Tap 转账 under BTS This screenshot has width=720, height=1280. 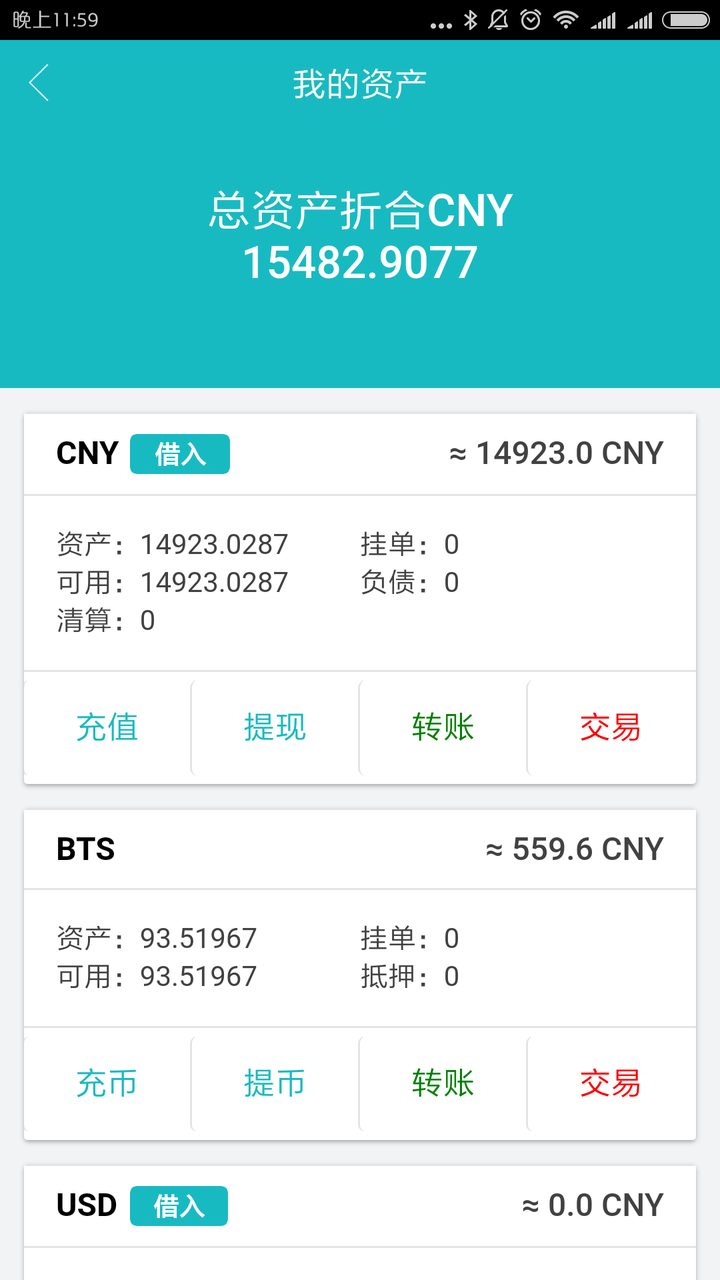click(442, 1083)
